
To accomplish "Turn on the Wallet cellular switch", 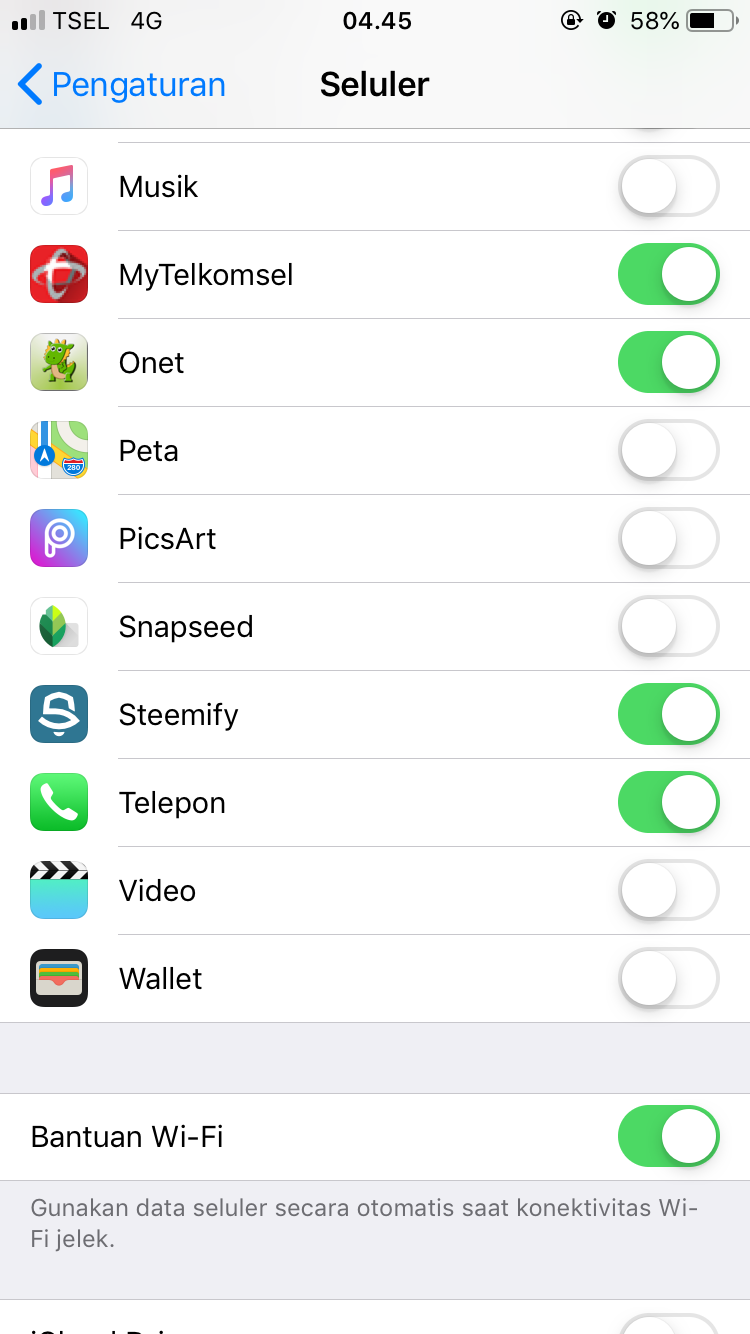I will tap(668, 979).
